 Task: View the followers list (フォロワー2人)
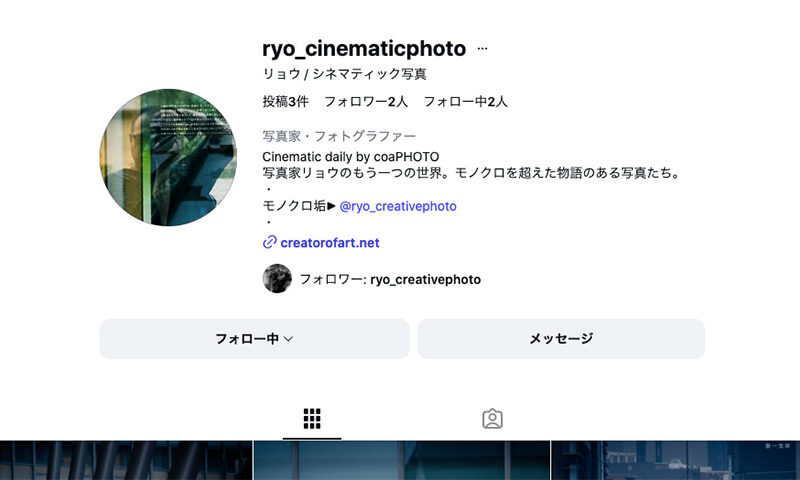tap(366, 102)
